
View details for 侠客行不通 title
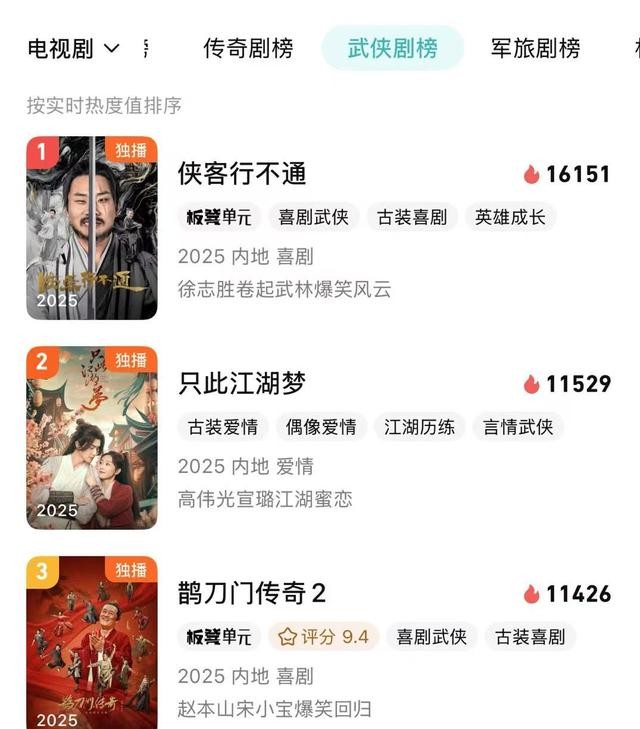(242, 174)
